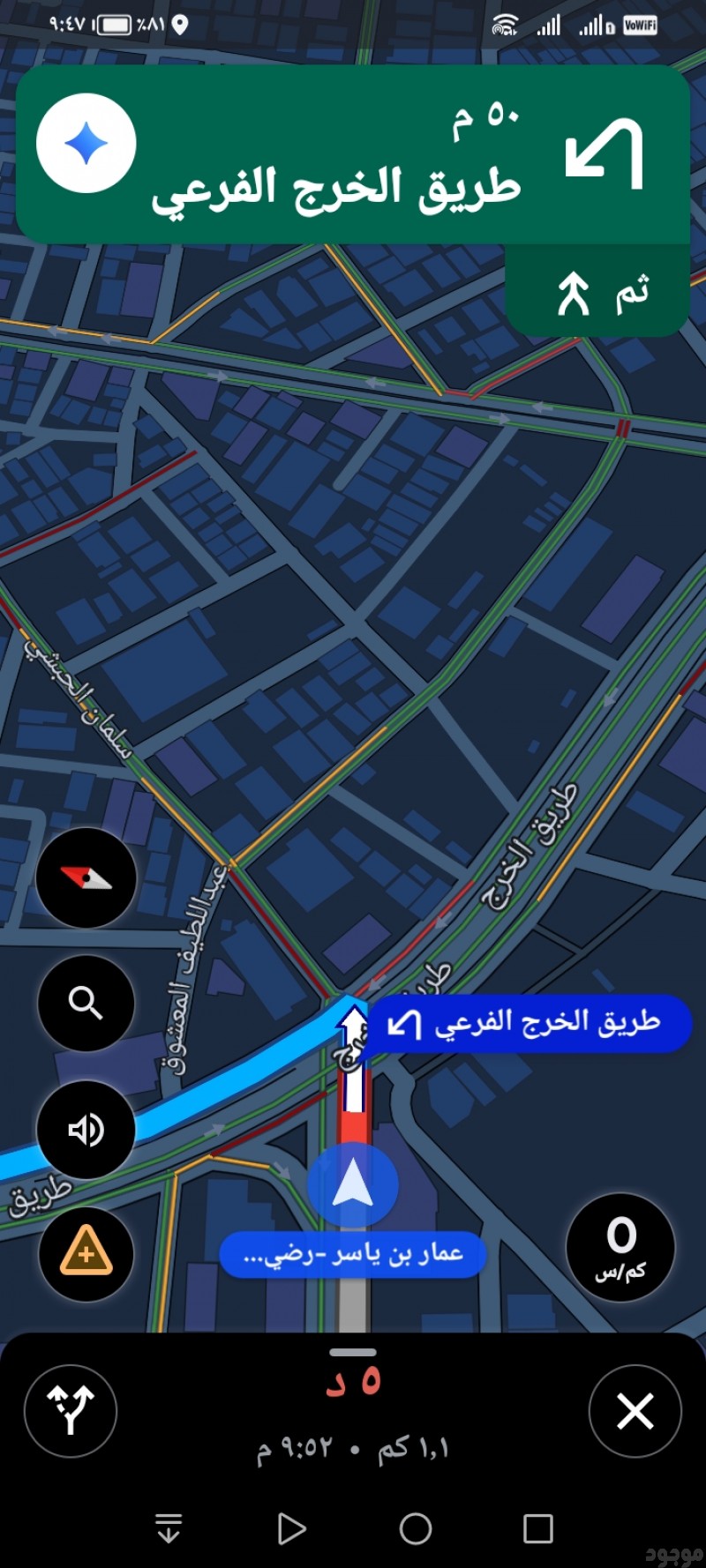The width and height of the screenshot is (706, 1568).
Task: Select the طريق الخرج الفرعي street label
Action: (x=529, y=1023)
